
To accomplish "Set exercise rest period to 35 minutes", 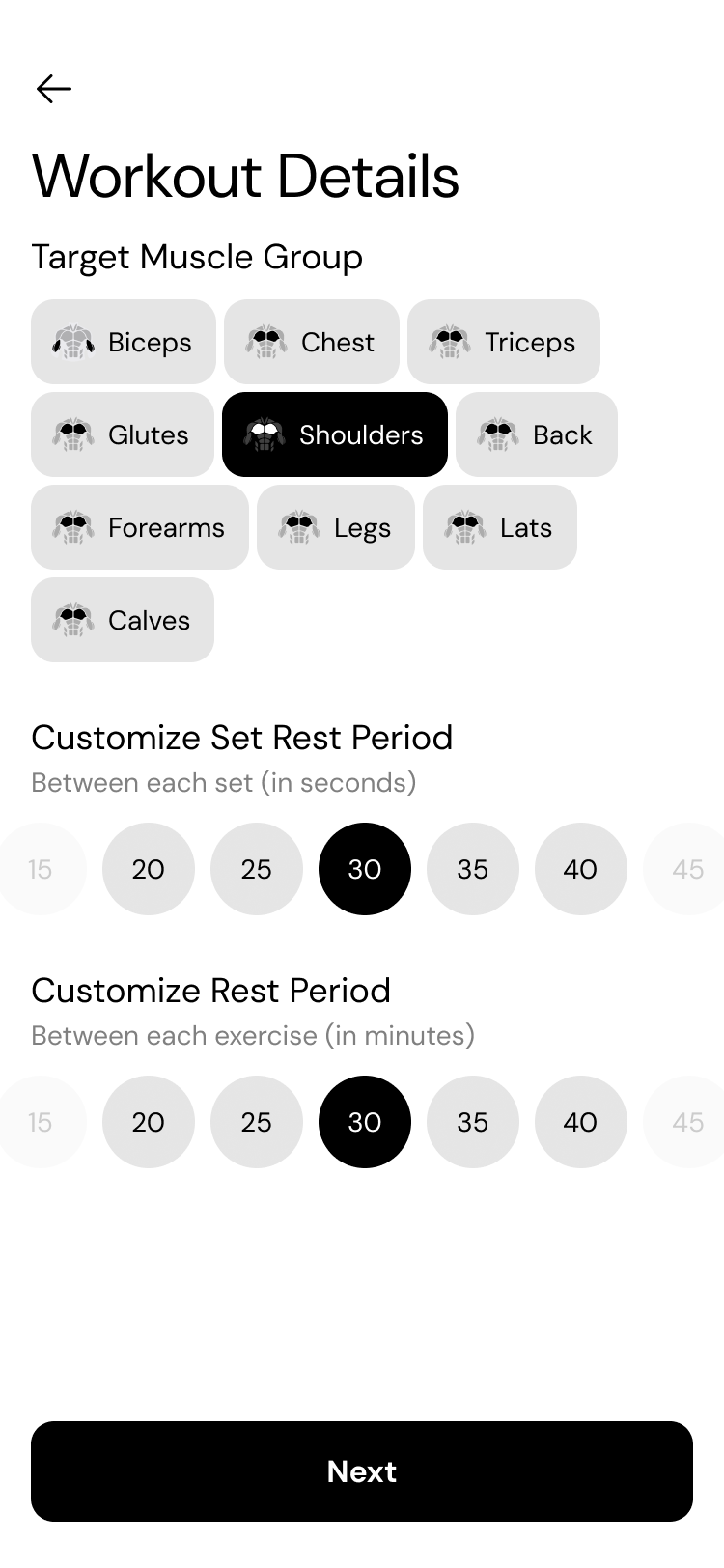I will click(x=473, y=1122).
